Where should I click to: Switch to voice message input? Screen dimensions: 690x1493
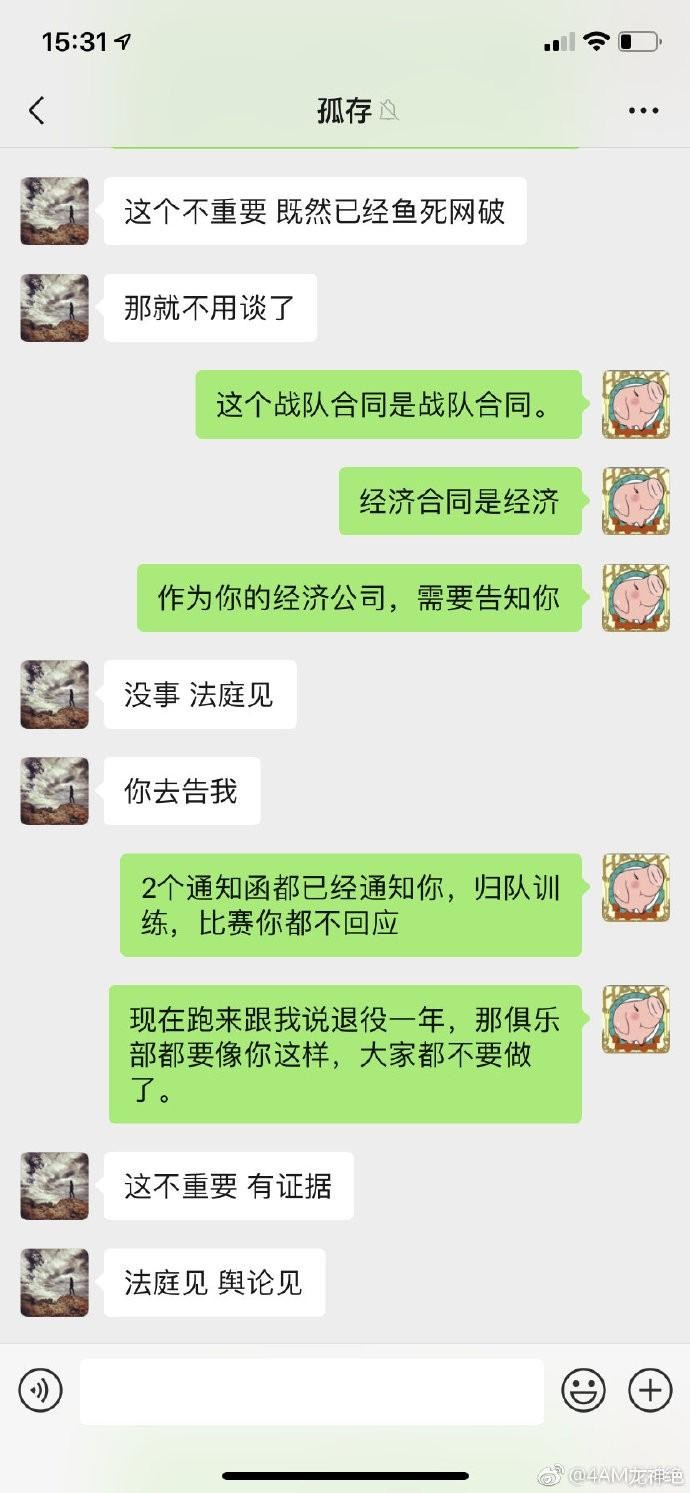[41, 1390]
